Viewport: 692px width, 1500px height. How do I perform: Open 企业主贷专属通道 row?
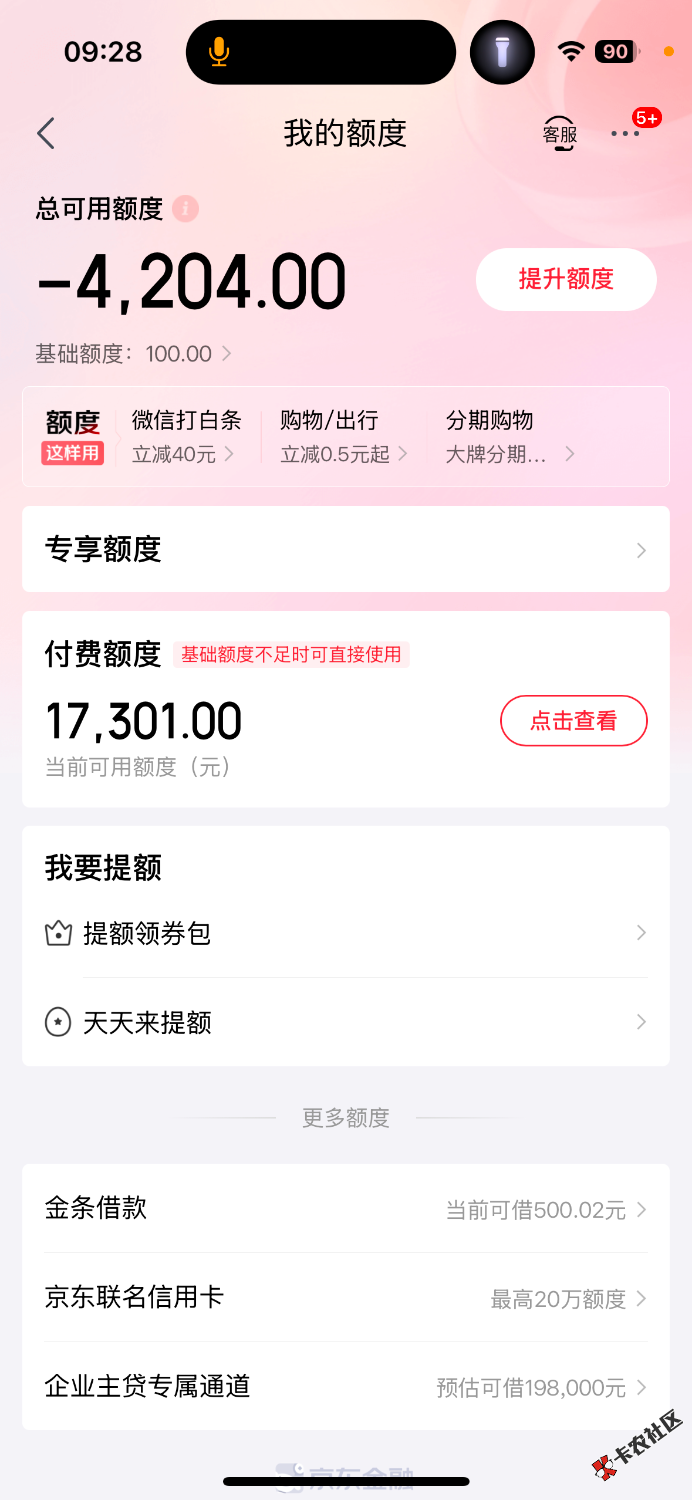click(x=345, y=1387)
